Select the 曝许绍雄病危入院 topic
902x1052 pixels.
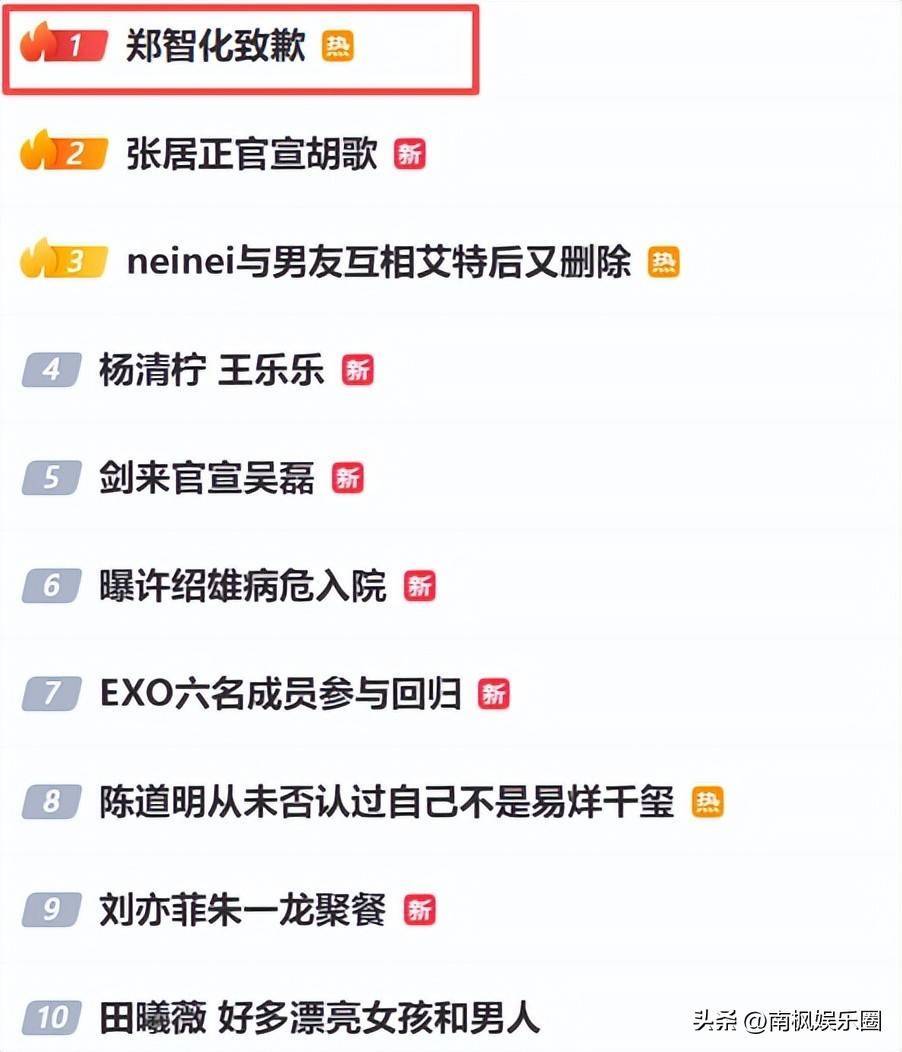(243, 586)
